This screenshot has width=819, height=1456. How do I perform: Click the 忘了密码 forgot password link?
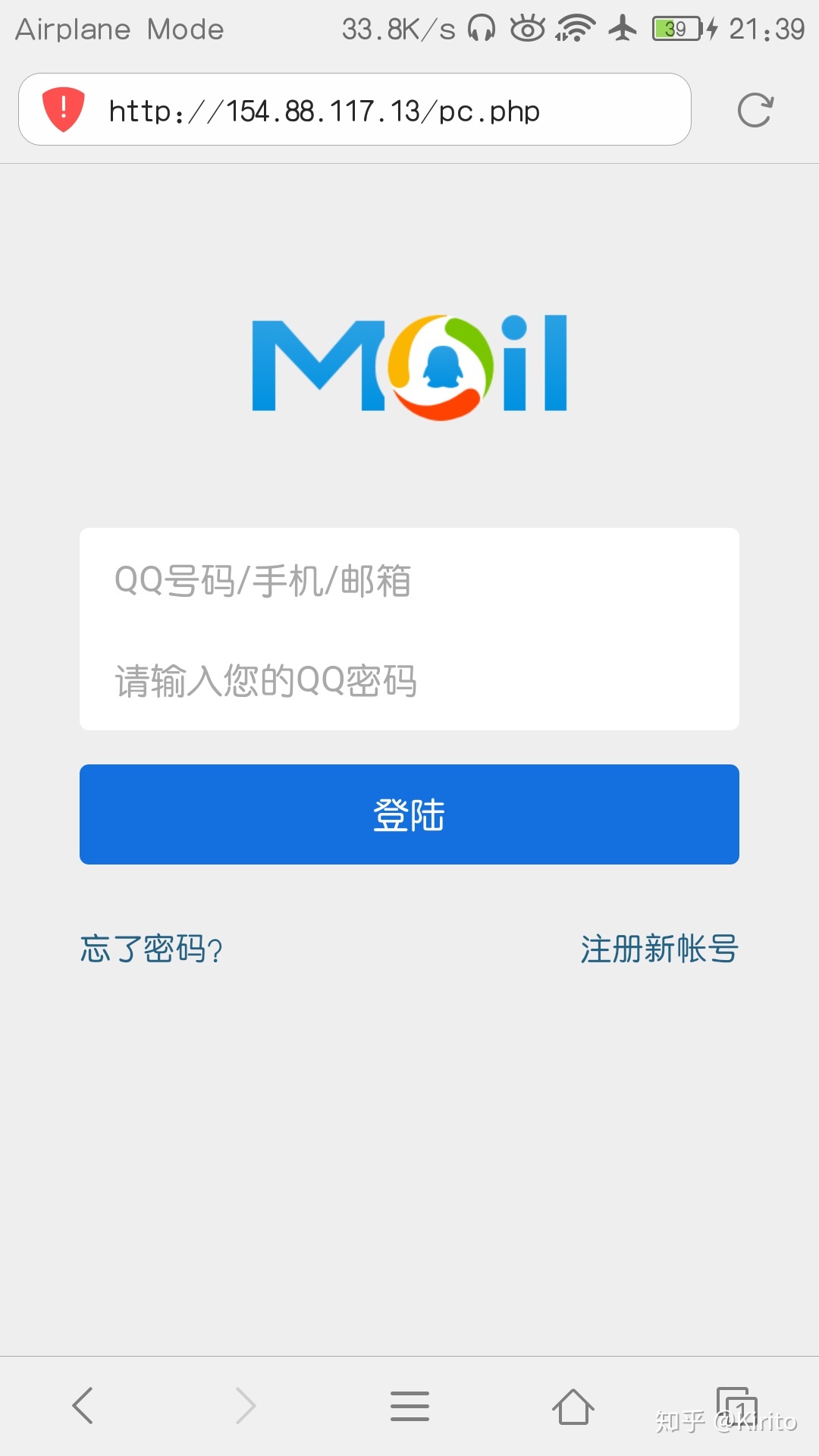point(149,949)
